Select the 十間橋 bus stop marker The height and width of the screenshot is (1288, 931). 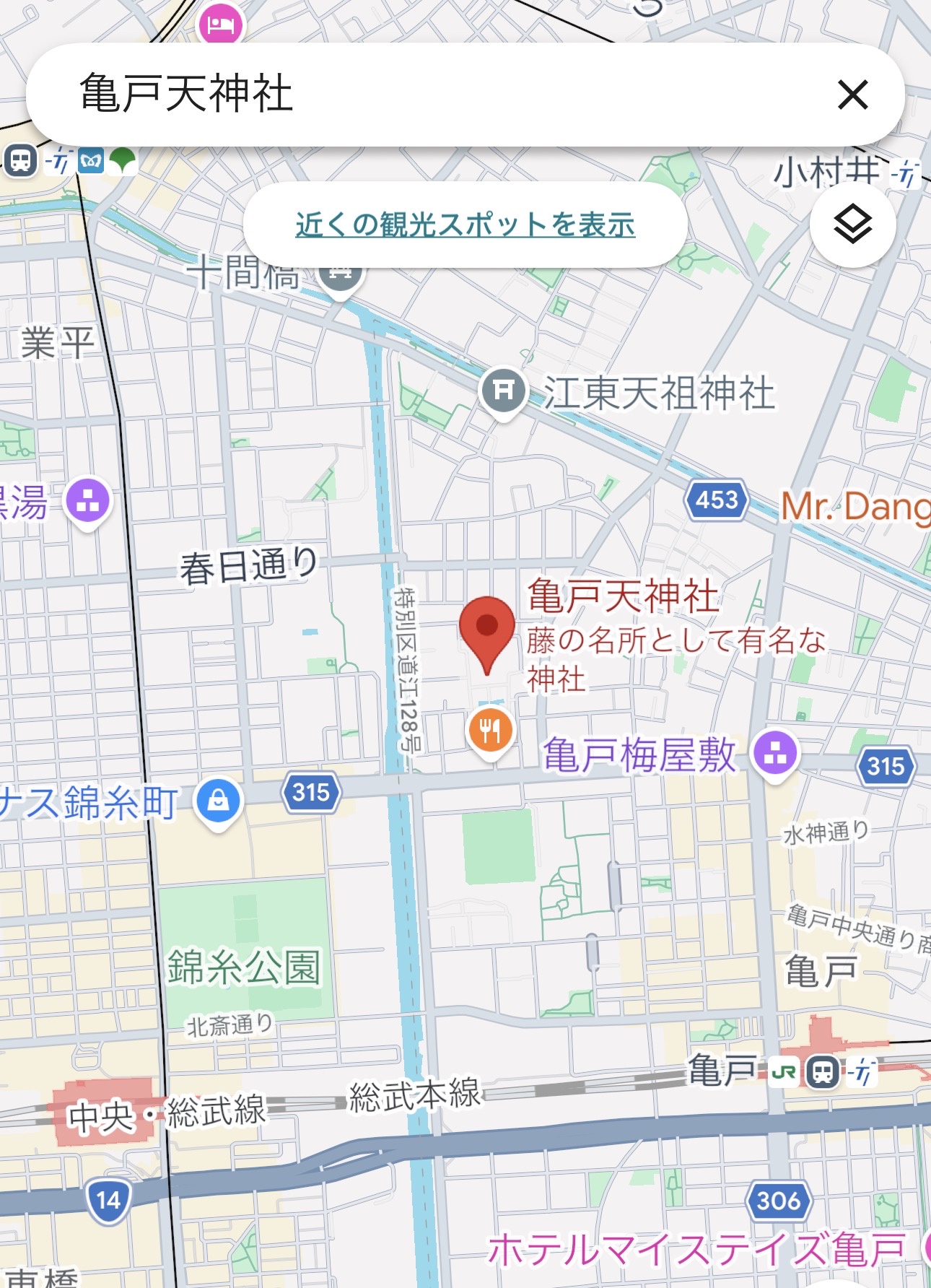(341, 276)
